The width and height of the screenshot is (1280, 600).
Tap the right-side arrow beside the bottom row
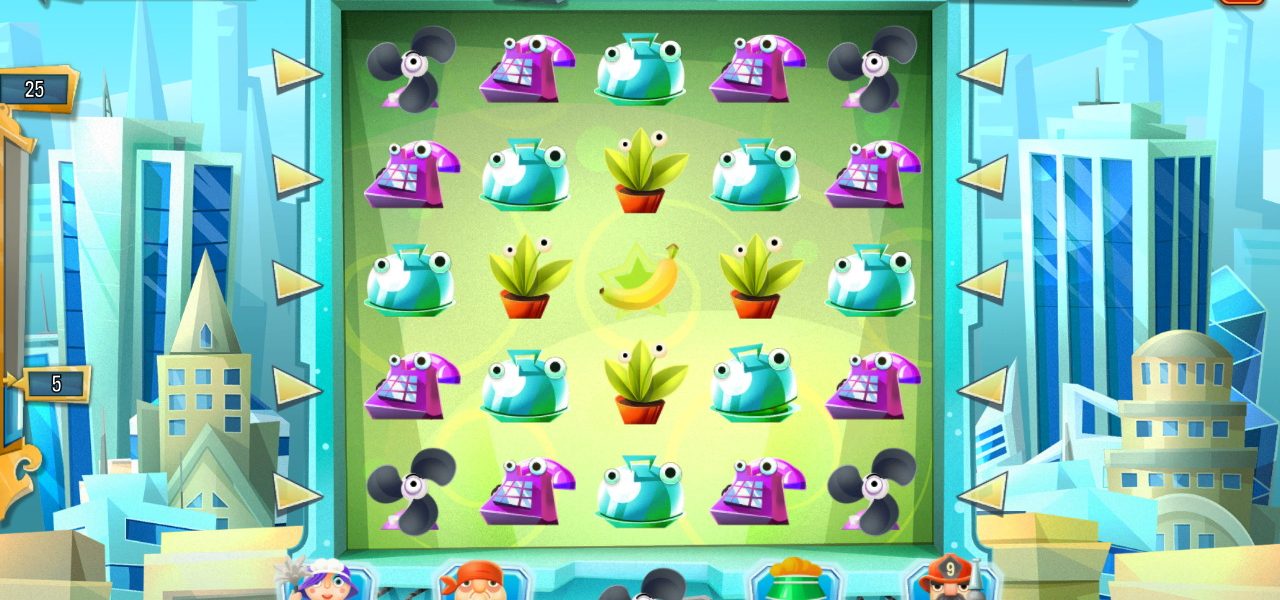pos(982,492)
